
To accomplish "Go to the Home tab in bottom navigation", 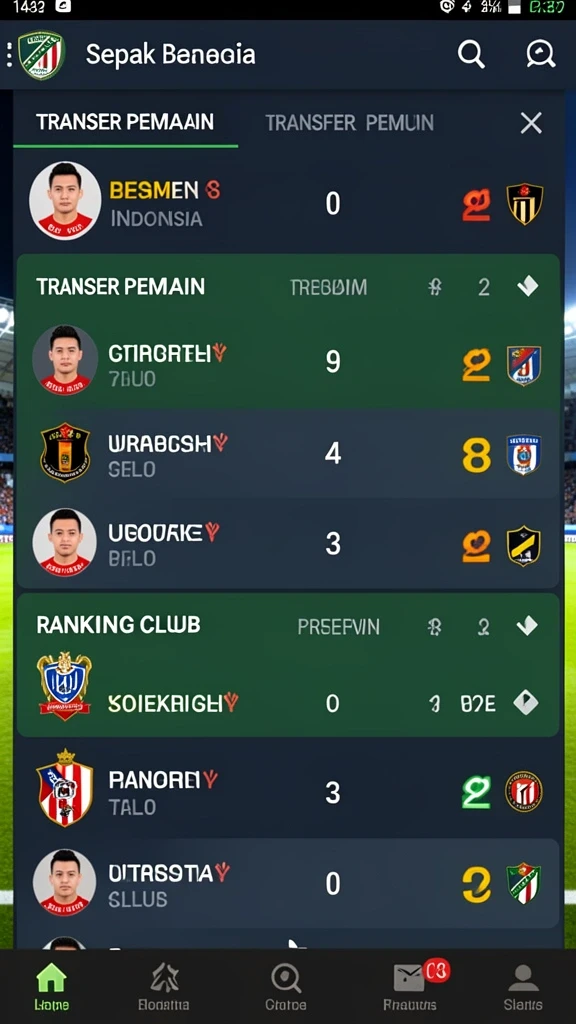I will 52,986.
